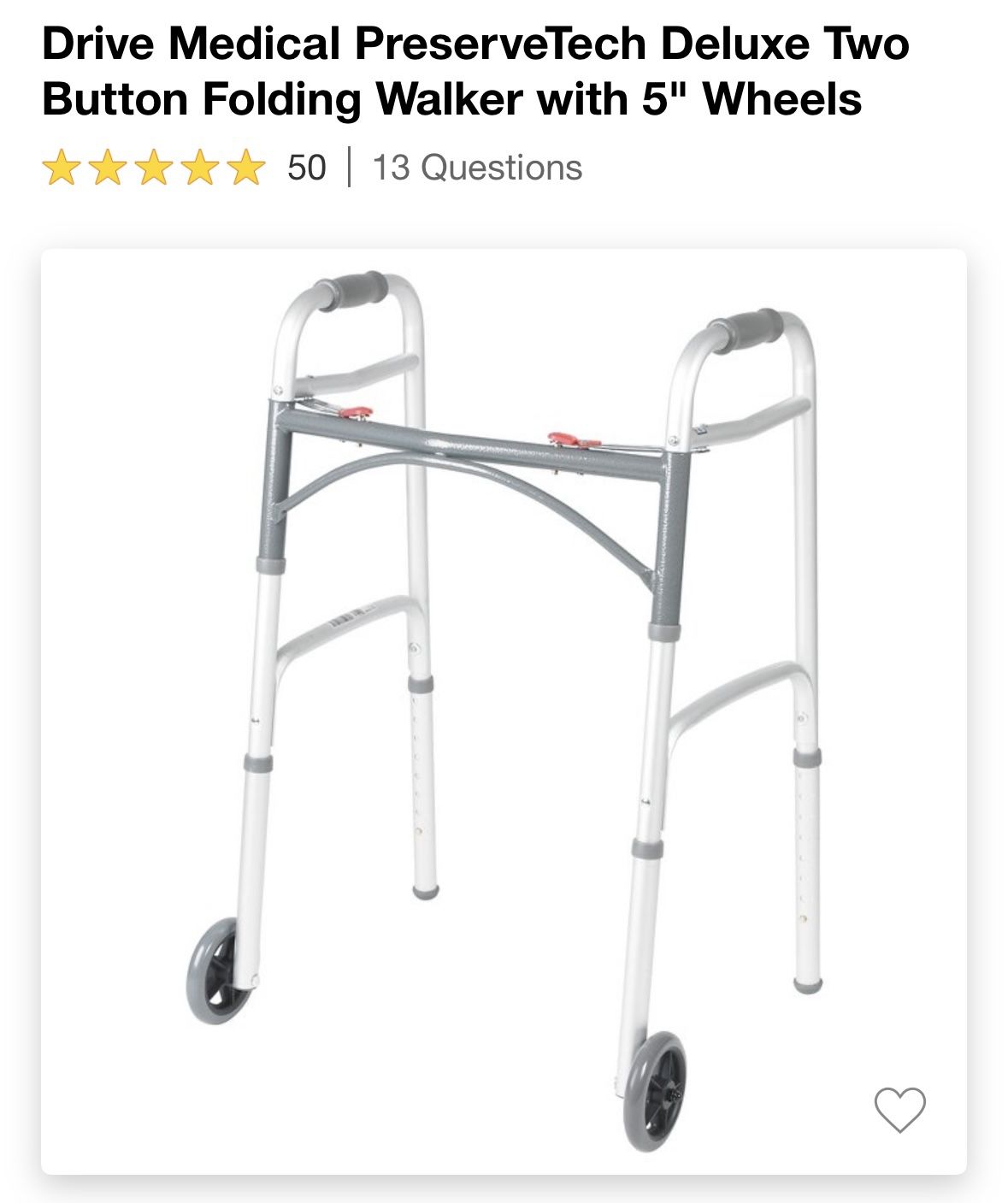The height and width of the screenshot is (1203, 1008).
Task: Click the rating stars progress indicator
Action: [155, 167]
